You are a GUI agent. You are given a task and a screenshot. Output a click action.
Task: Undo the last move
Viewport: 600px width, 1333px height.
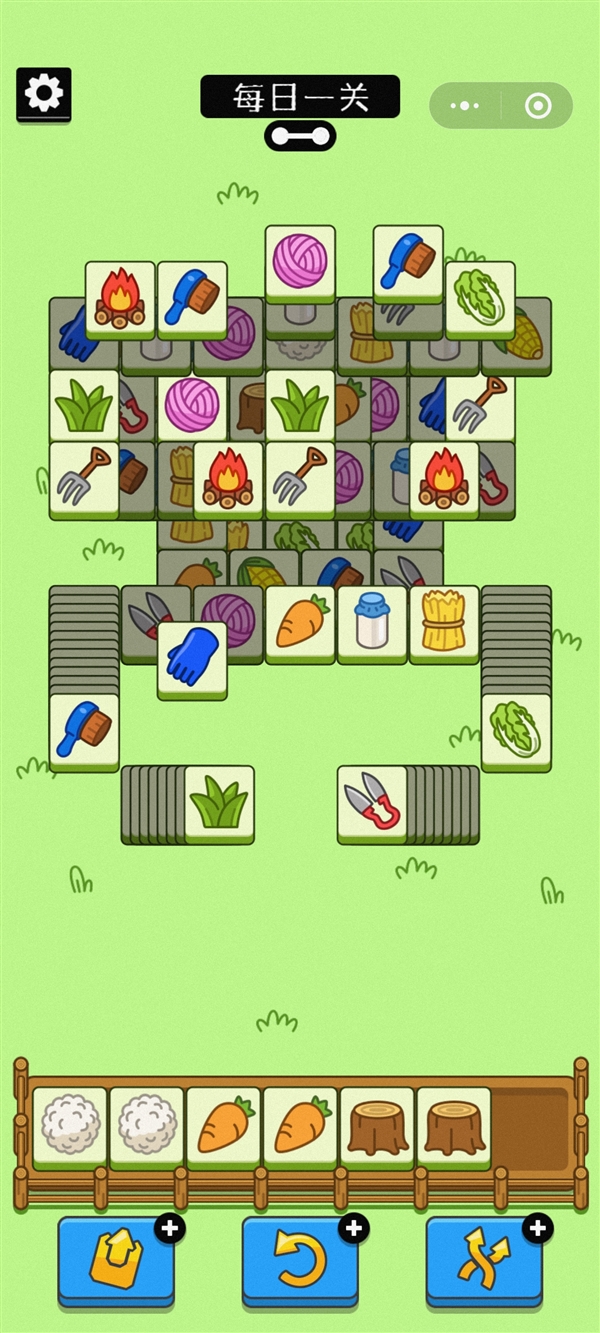pyautogui.click(x=300, y=1262)
